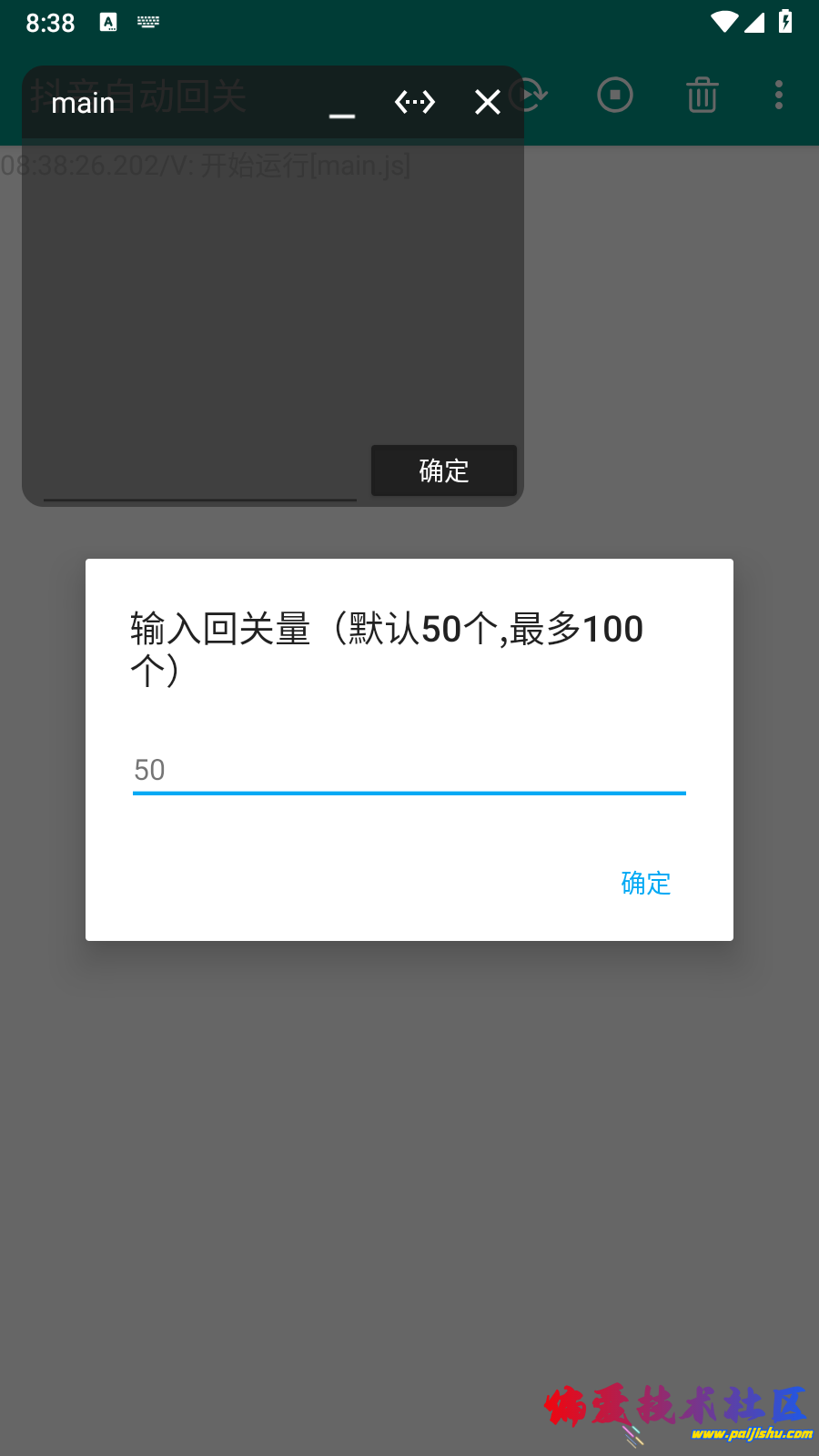Tap the charging battery icon
Screen dimensions: 819x1456
tap(784, 23)
